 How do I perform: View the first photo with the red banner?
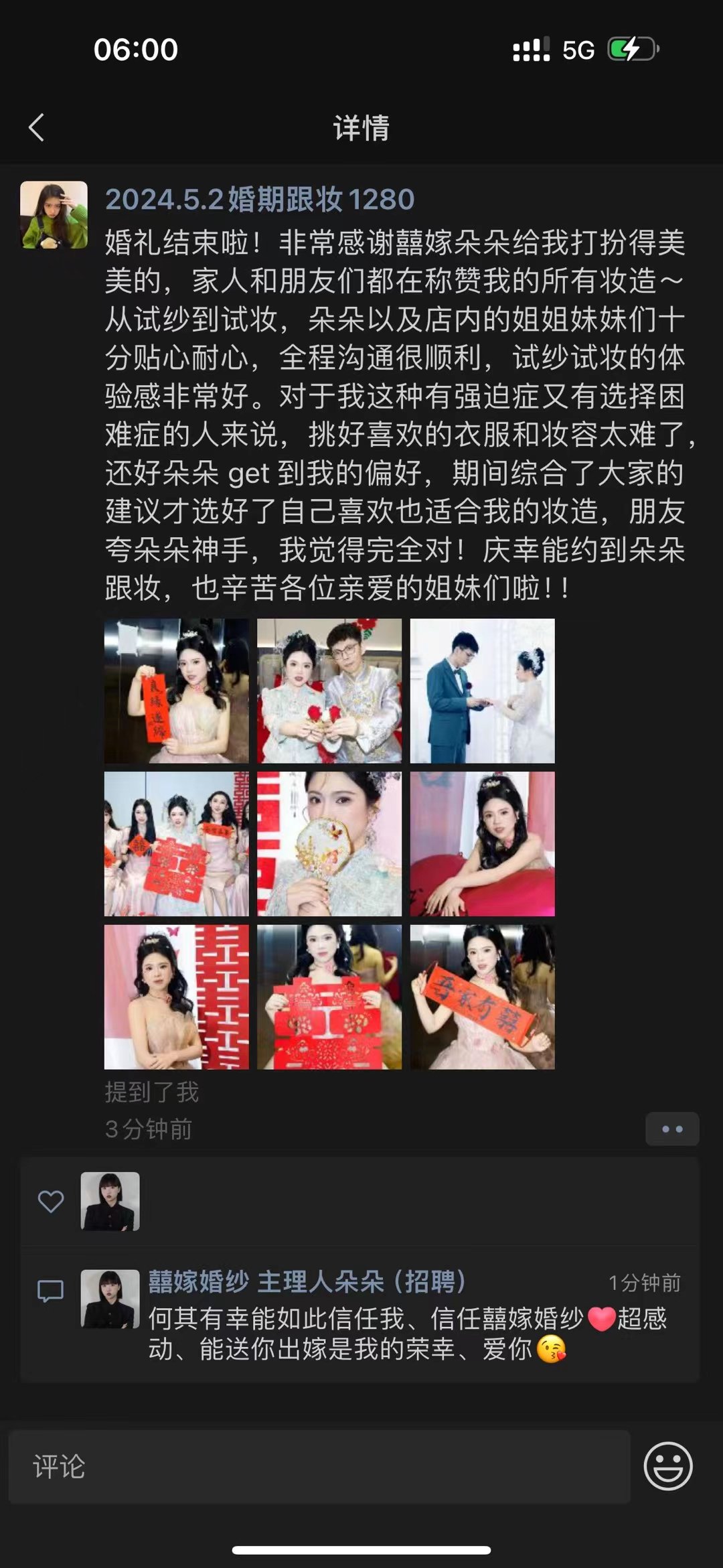176,691
